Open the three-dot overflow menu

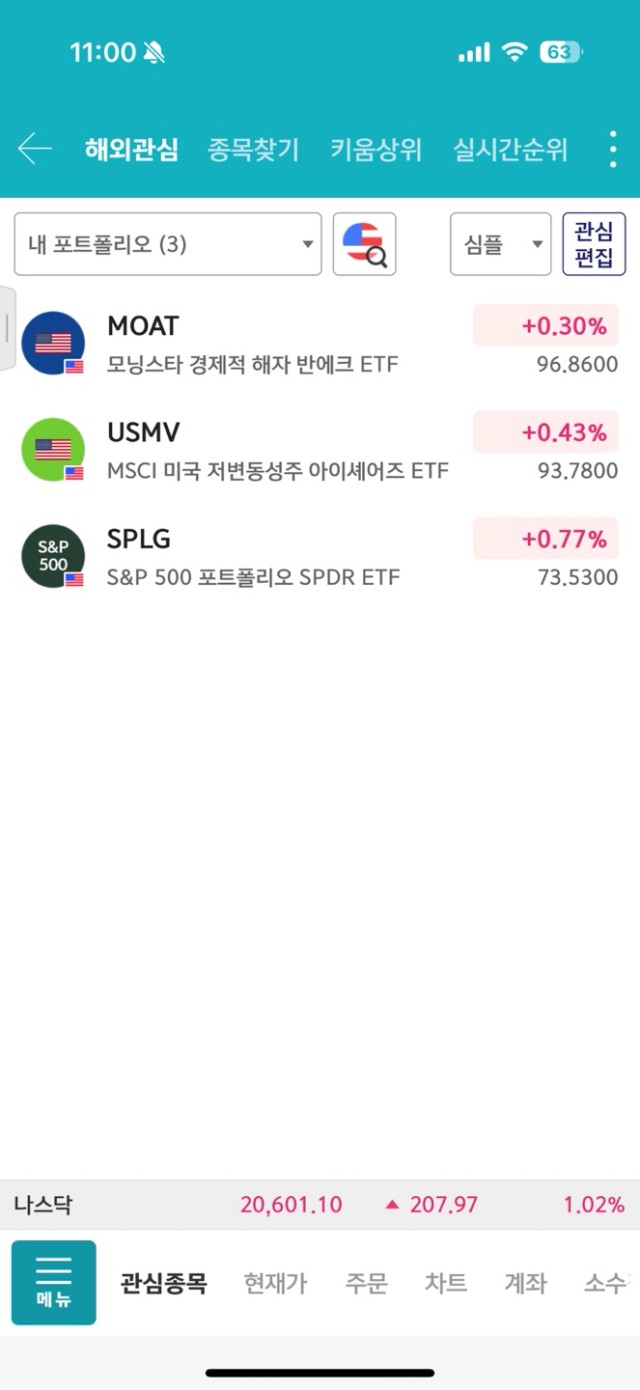tap(613, 149)
